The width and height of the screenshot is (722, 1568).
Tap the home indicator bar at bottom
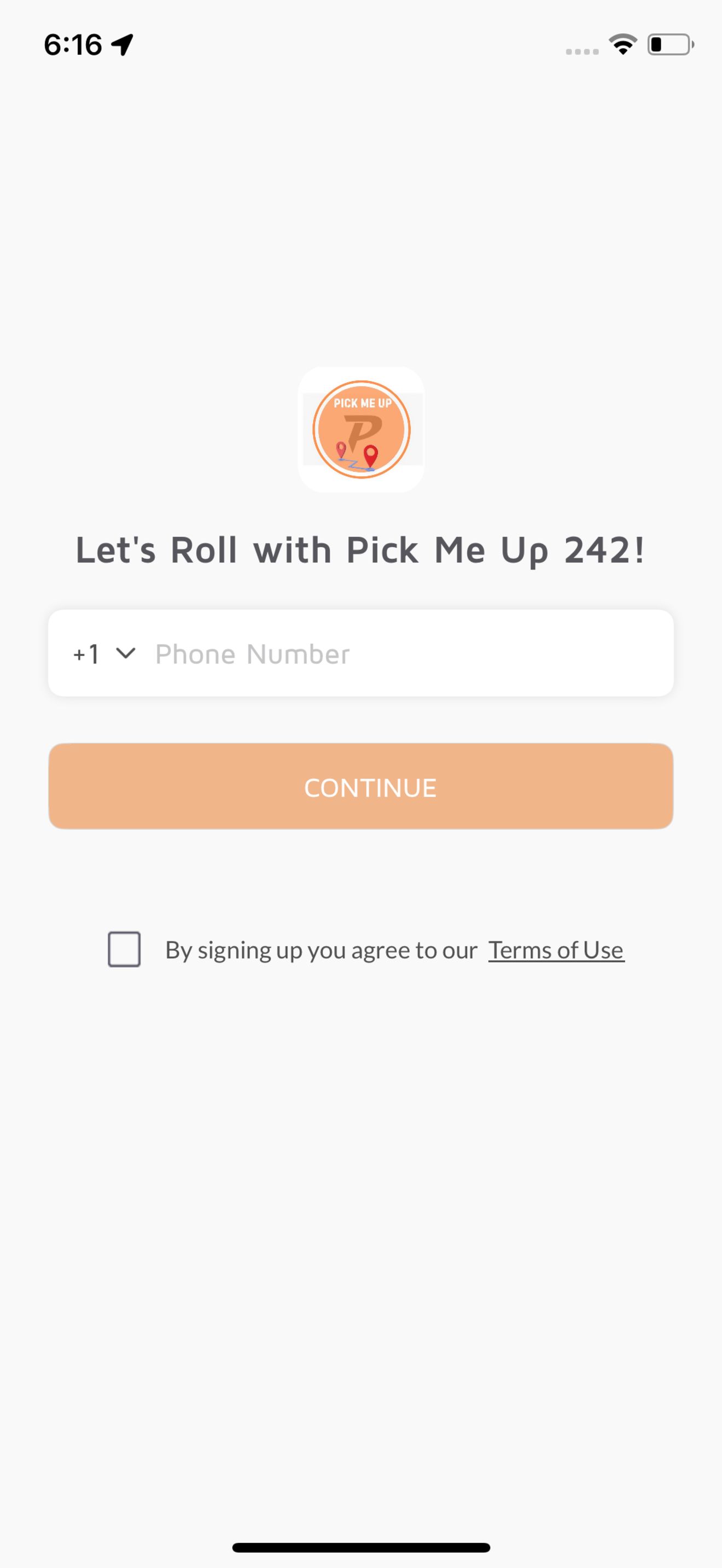pyautogui.click(x=361, y=1547)
